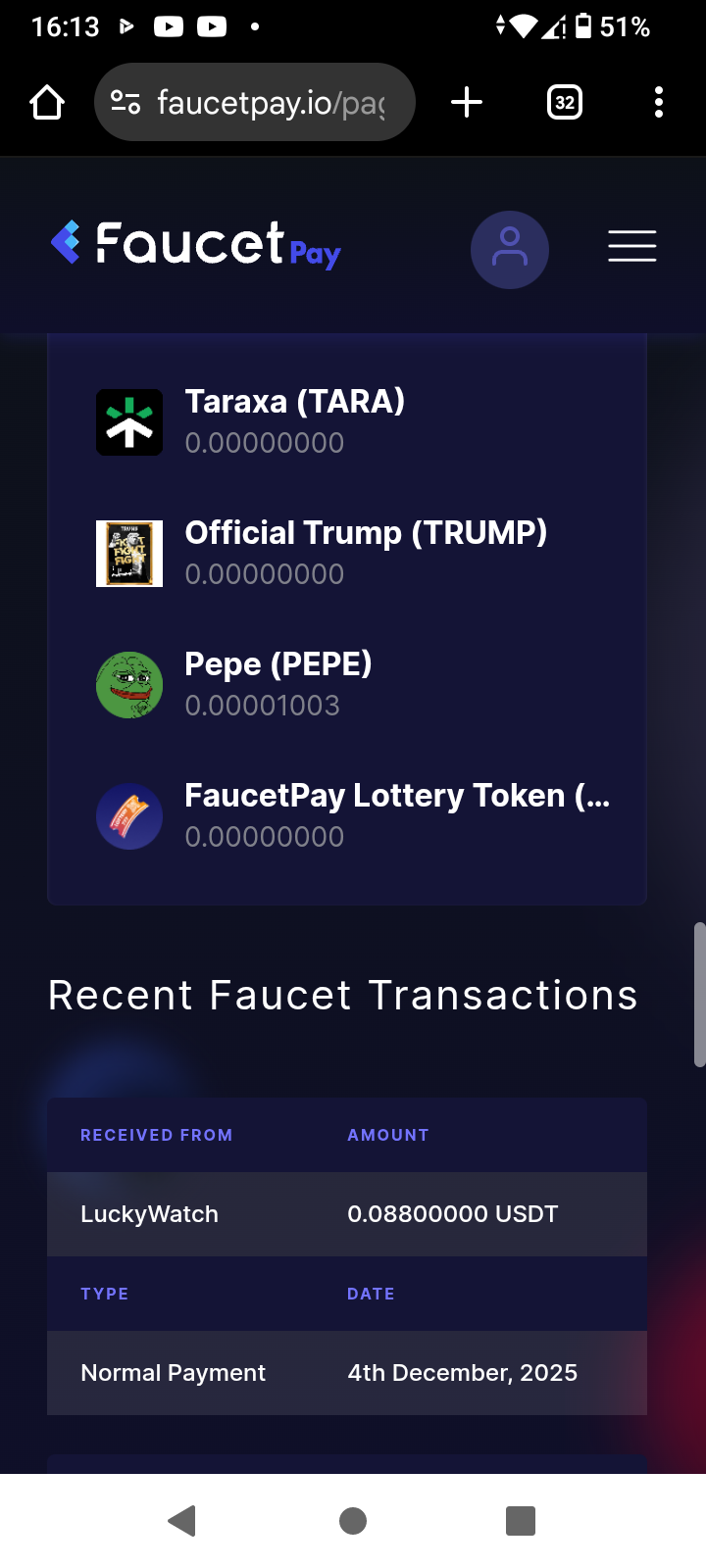Open the user account icon
706x1568 pixels.
click(509, 249)
